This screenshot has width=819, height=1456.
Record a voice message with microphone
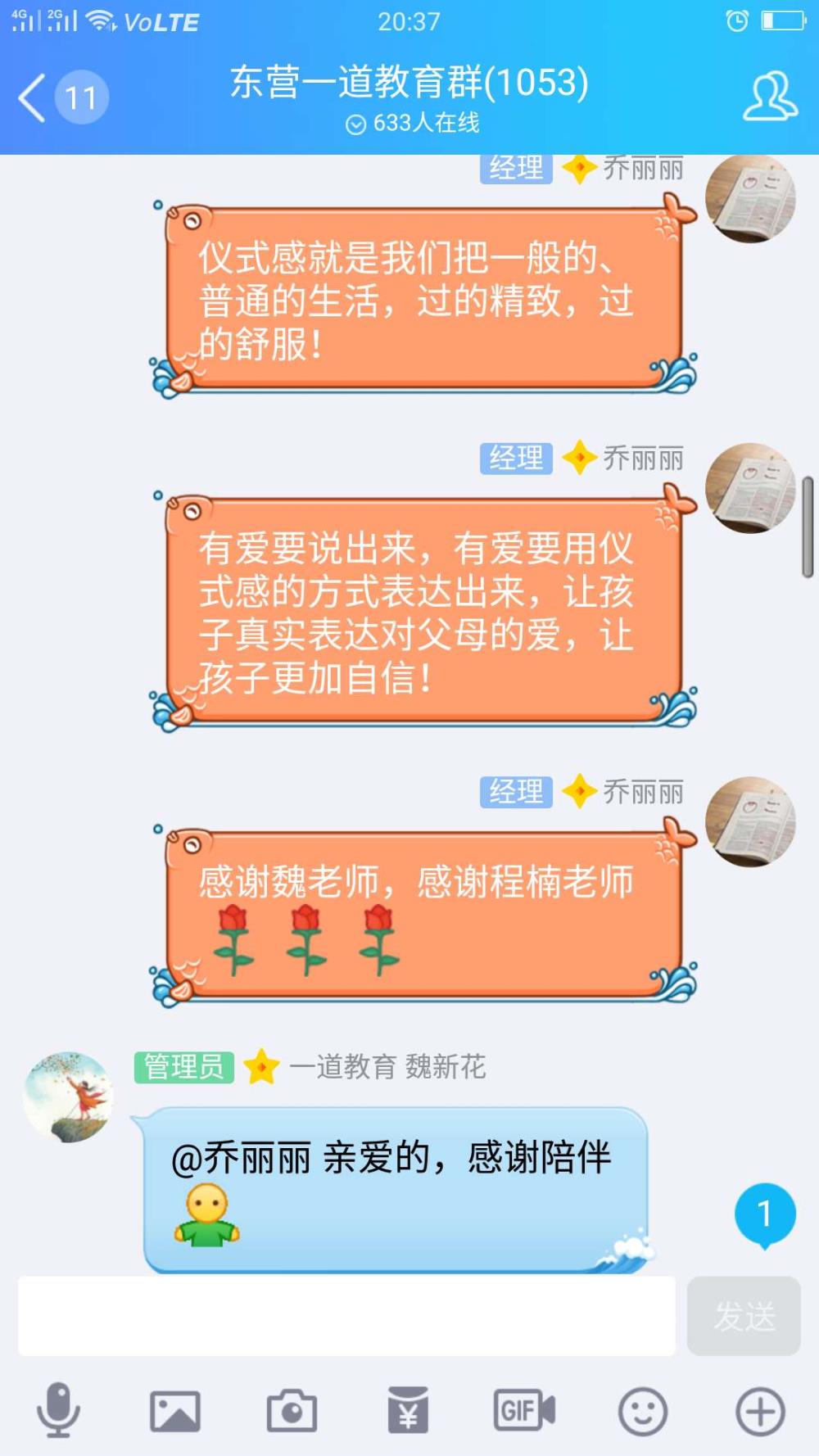click(58, 1410)
